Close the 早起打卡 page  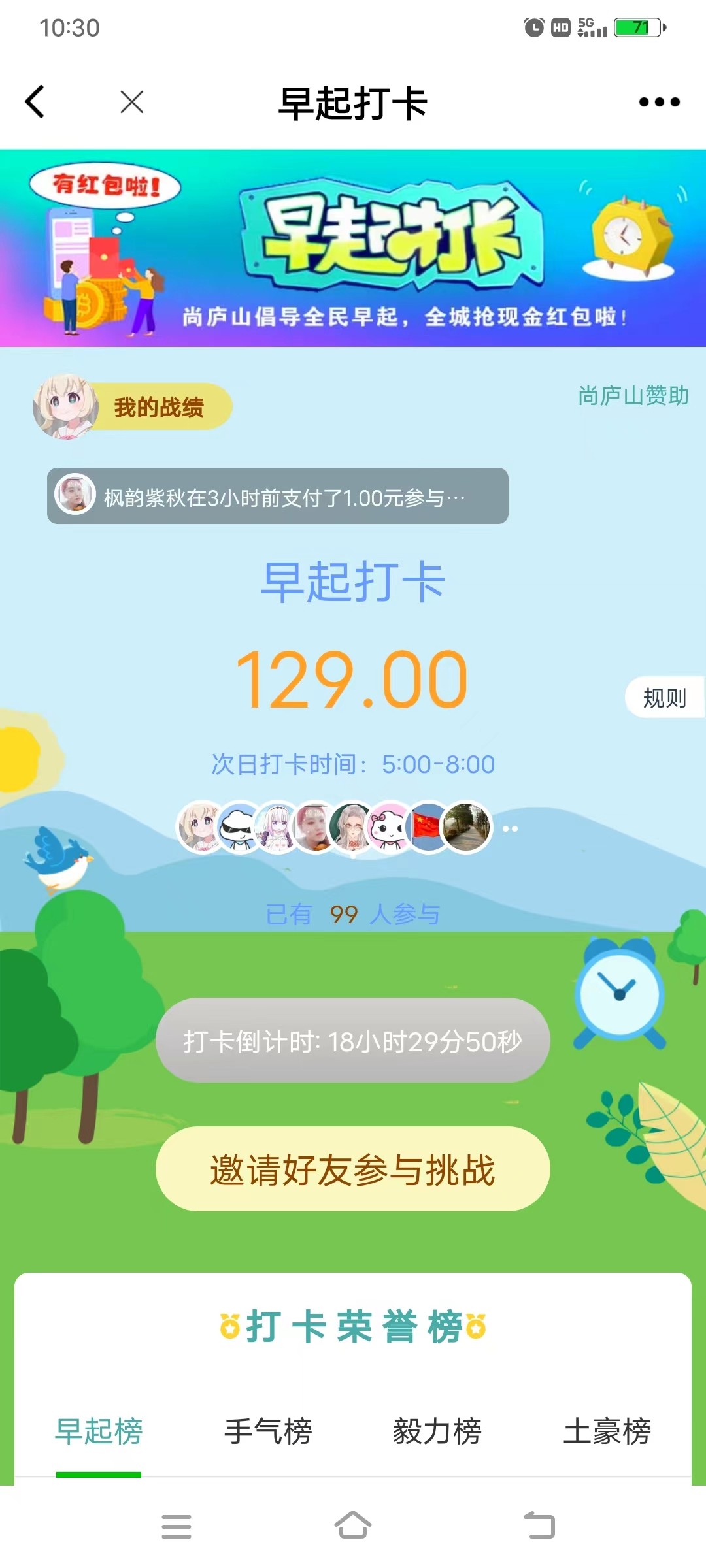131,102
